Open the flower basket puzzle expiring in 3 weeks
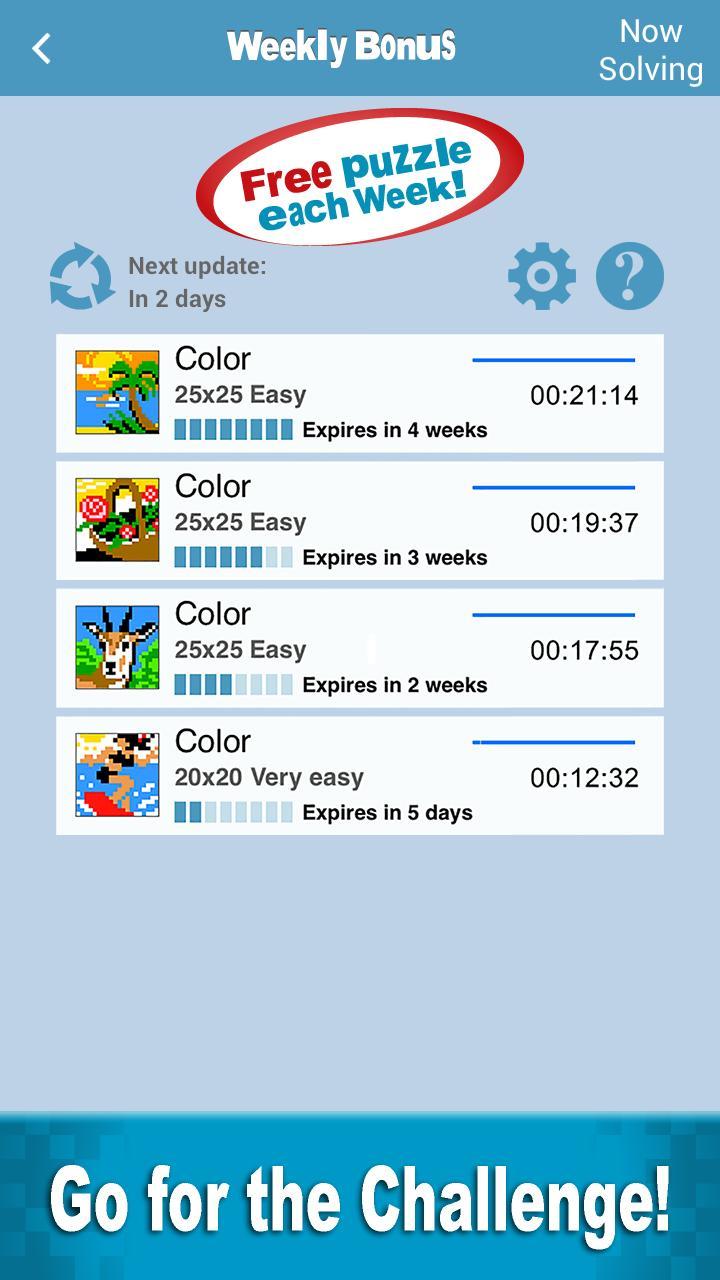The width and height of the screenshot is (720, 1280). tap(360, 520)
